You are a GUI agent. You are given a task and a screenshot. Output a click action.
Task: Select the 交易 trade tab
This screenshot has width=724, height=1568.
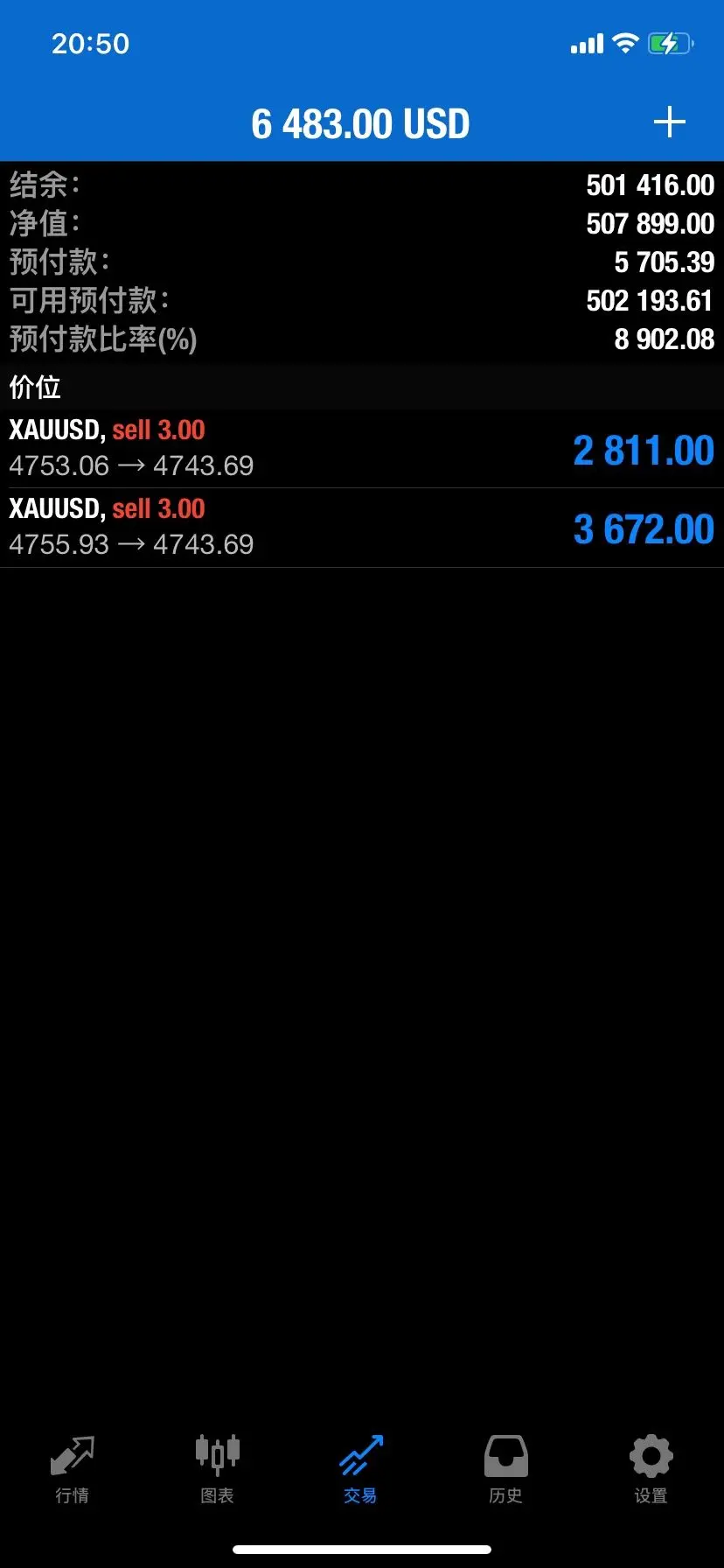361,1469
